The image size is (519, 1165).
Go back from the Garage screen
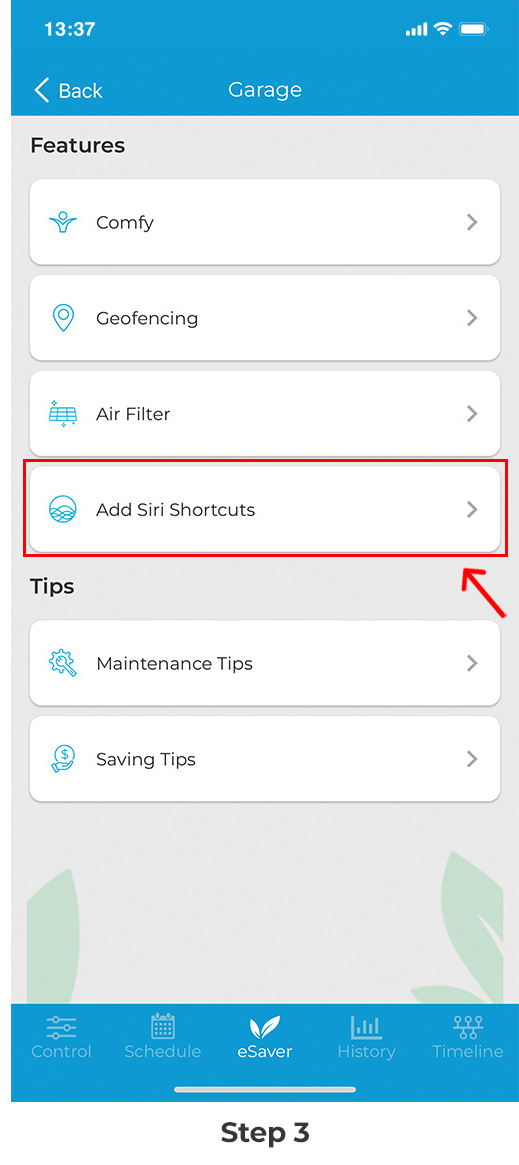(x=68, y=91)
